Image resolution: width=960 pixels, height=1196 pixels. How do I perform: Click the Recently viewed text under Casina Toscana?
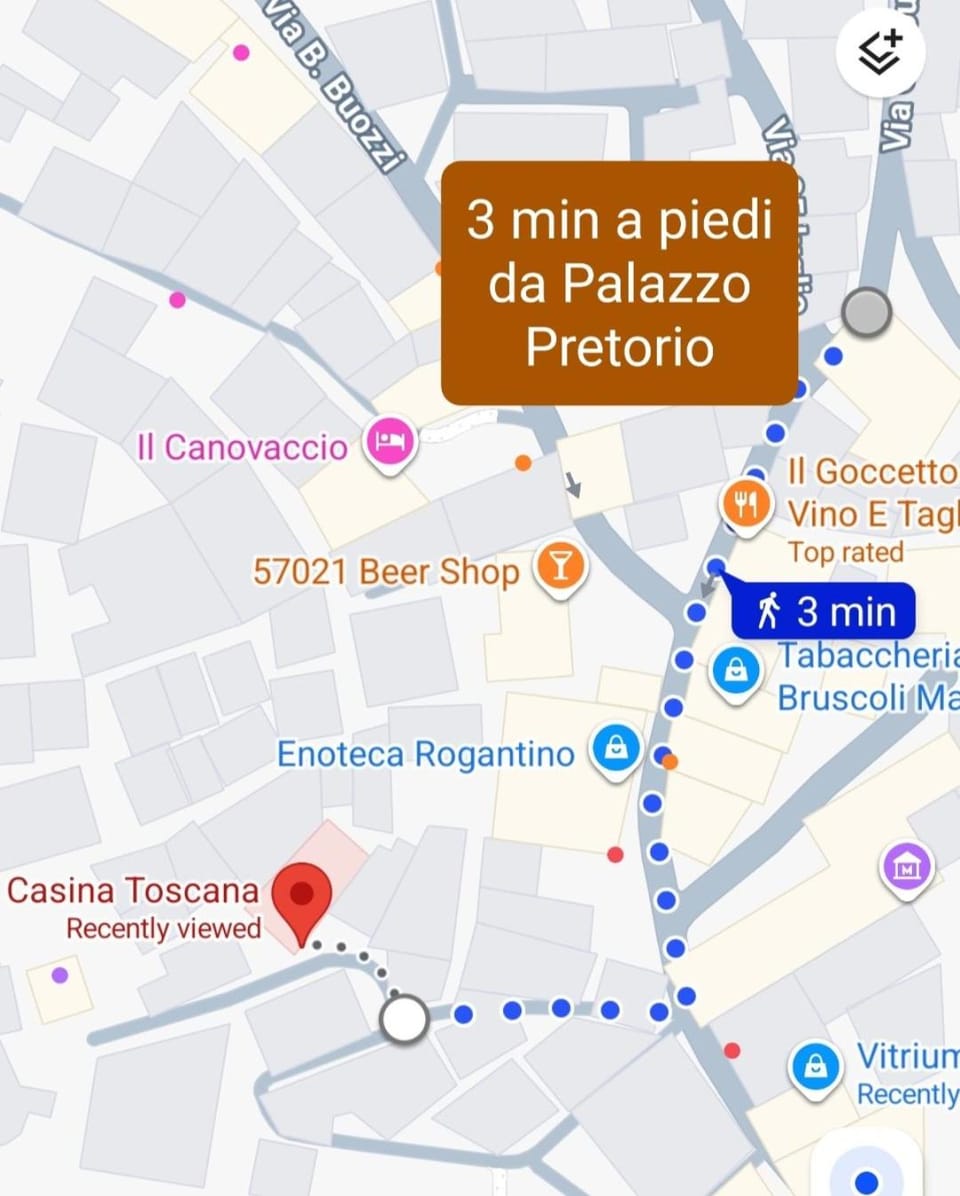coord(162,928)
